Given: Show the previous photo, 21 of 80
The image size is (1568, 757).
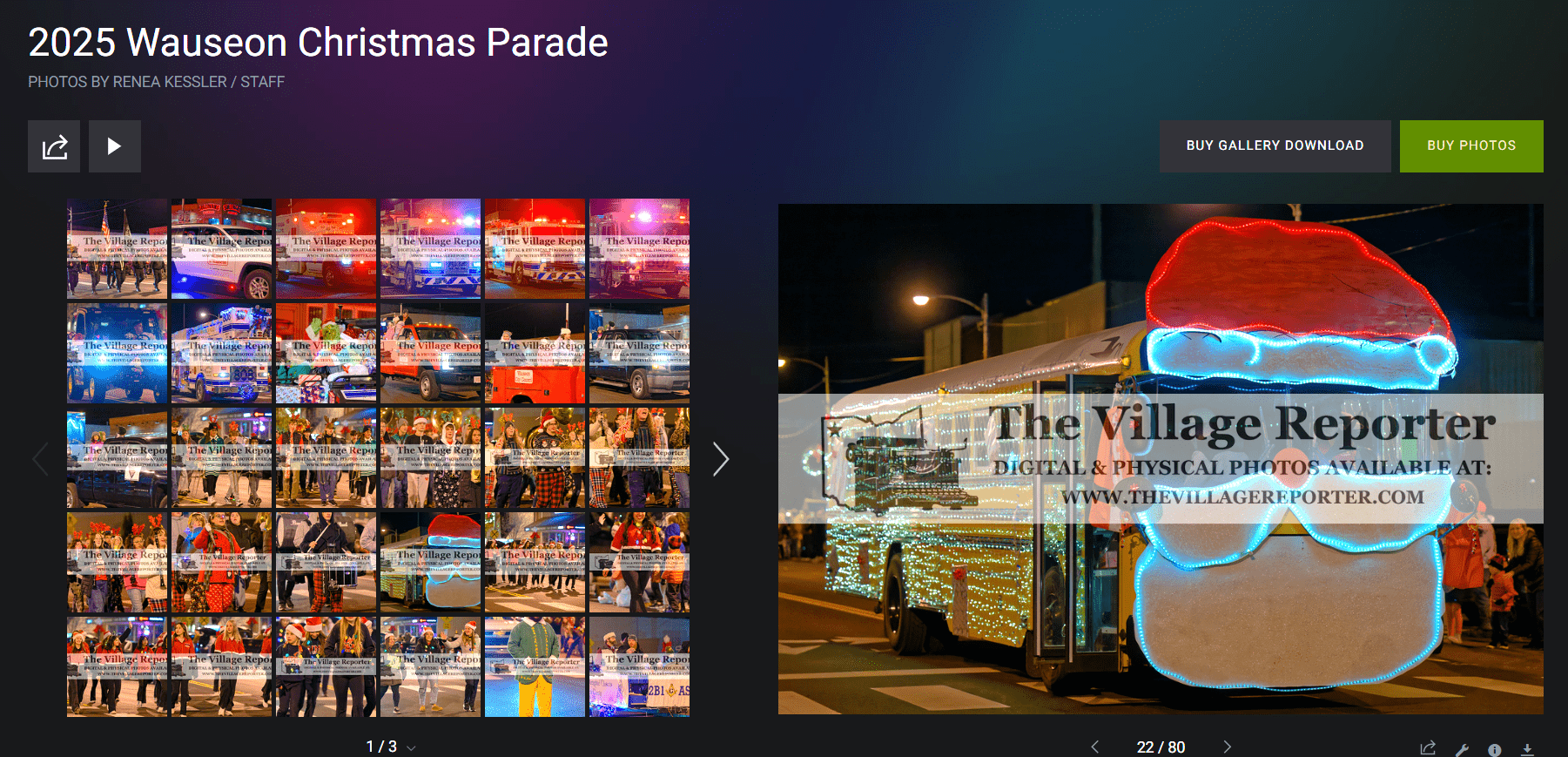Looking at the screenshot, I should [x=1095, y=747].
